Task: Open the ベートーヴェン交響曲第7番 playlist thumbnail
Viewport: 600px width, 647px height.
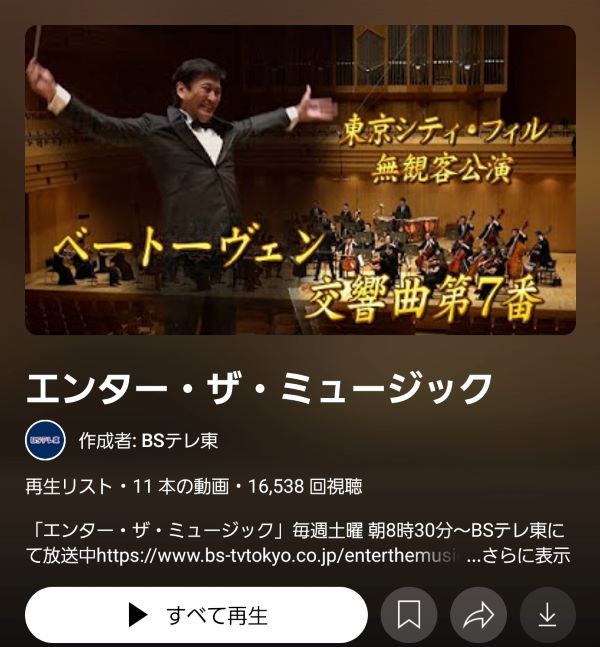Action: [x=300, y=180]
